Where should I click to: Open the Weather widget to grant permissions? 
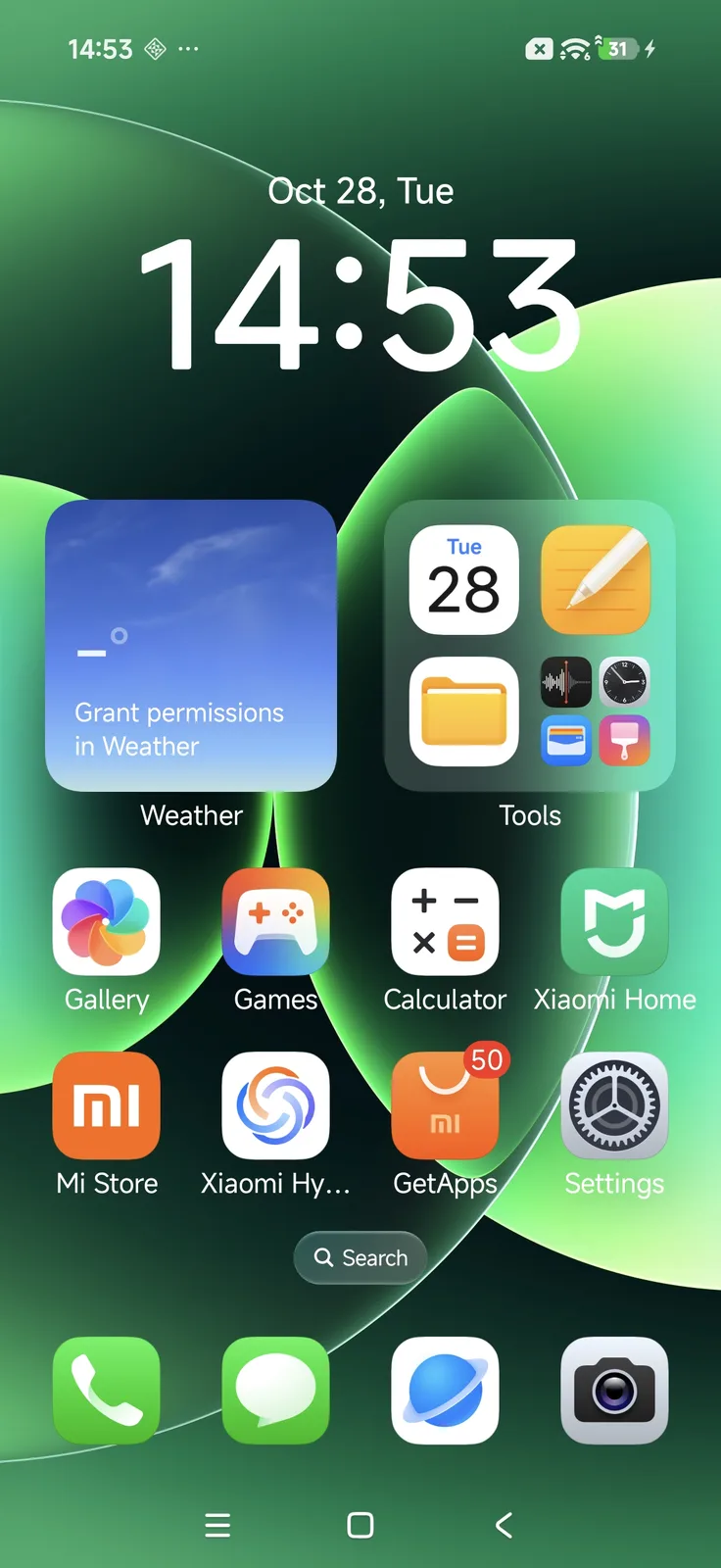(191, 645)
